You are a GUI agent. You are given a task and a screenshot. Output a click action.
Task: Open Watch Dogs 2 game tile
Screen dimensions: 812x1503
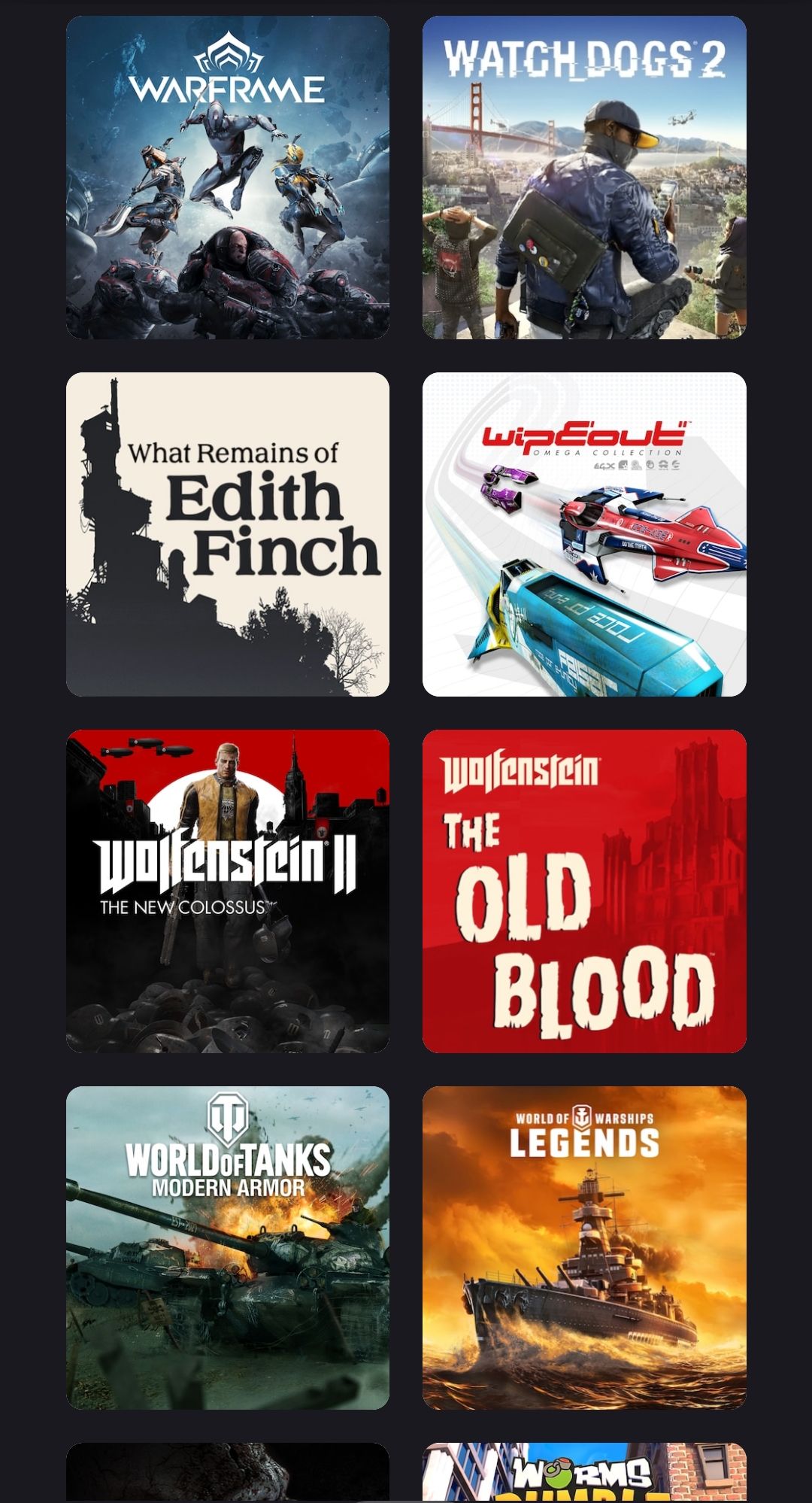click(x=584, y=178)
